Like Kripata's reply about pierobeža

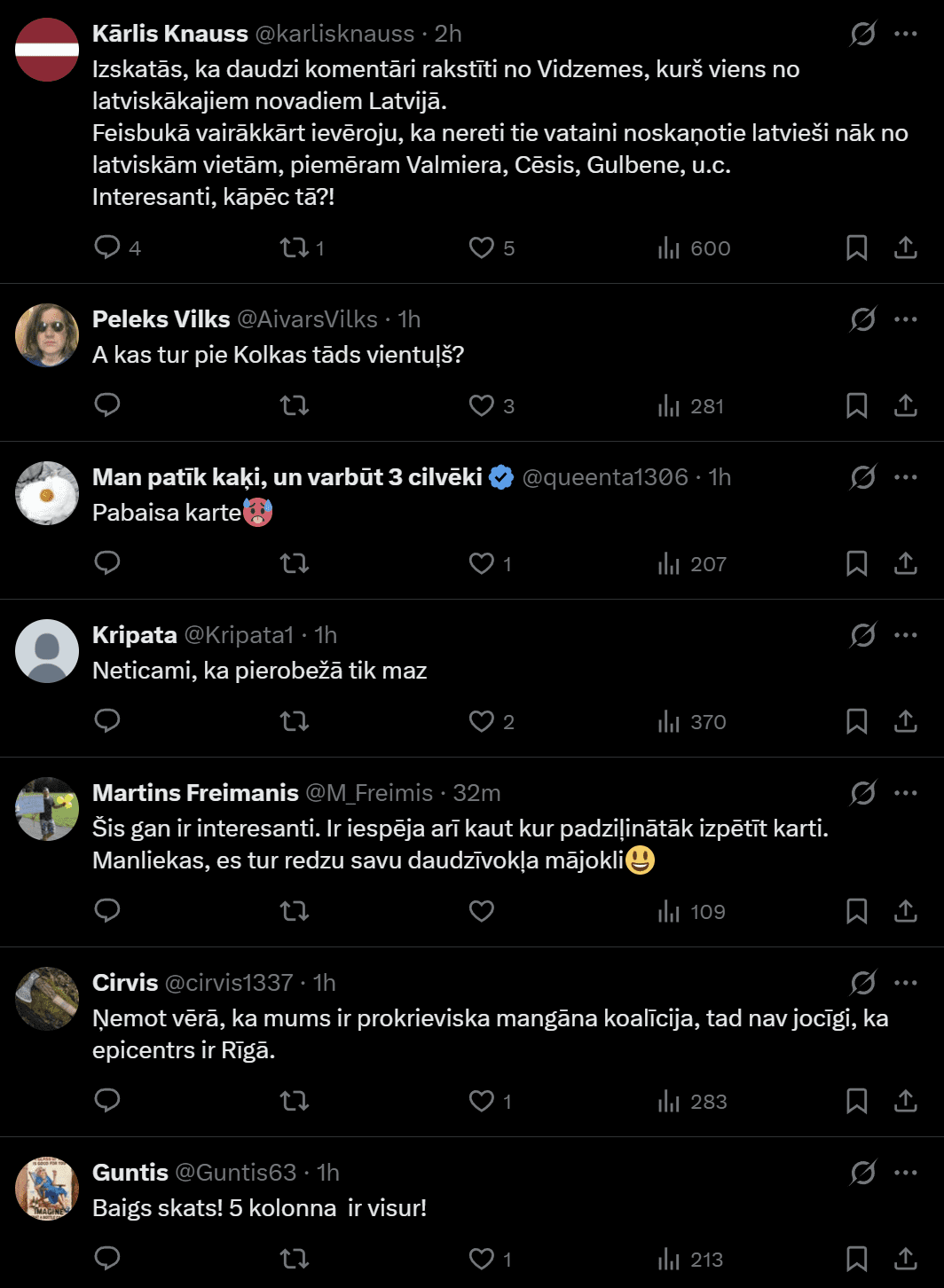[481, 721]
